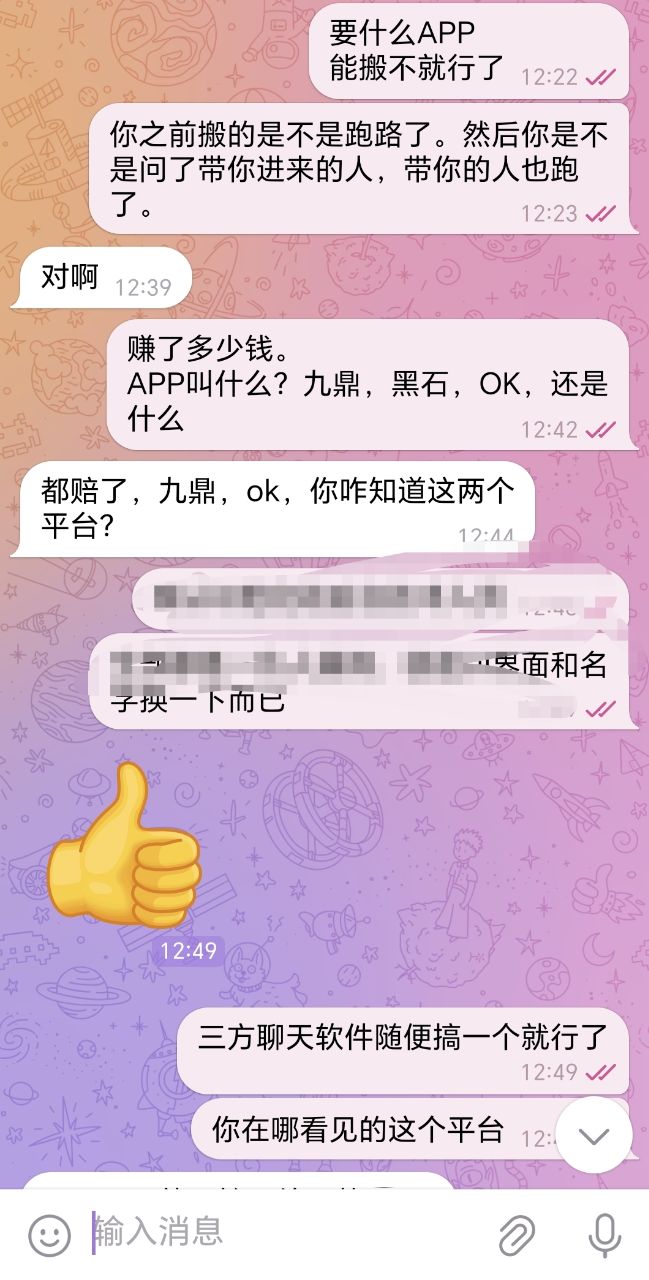The height and width of the screenshot is (1280, 649).
Task: Record a voice message with the microphone
Action: point(604,1235)
